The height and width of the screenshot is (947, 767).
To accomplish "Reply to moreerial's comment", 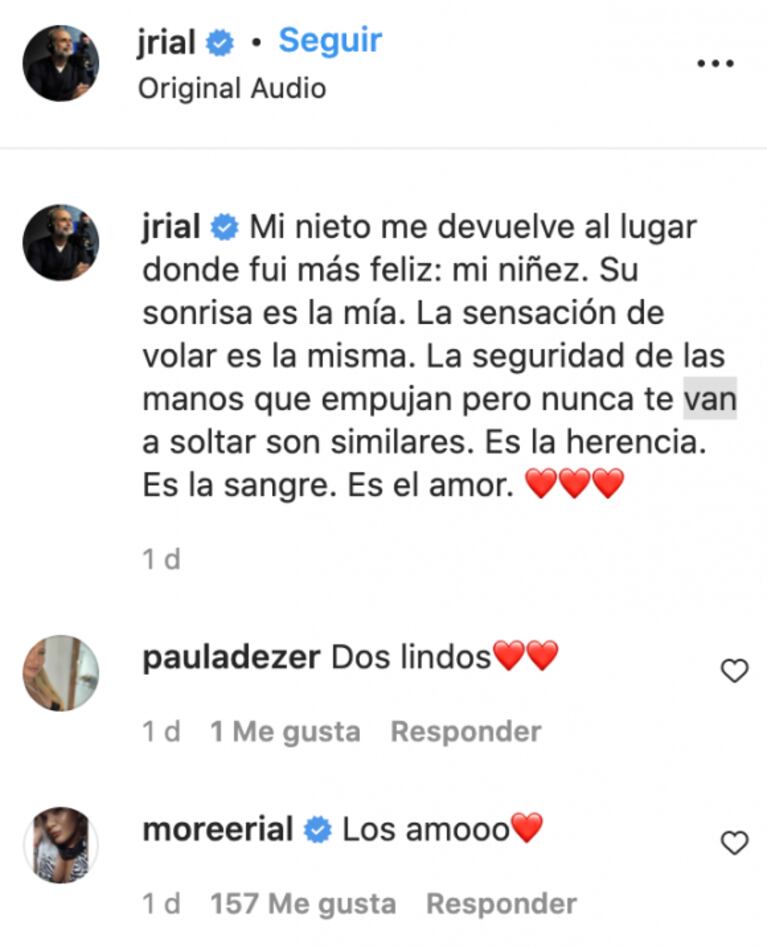I will point(501,904).
